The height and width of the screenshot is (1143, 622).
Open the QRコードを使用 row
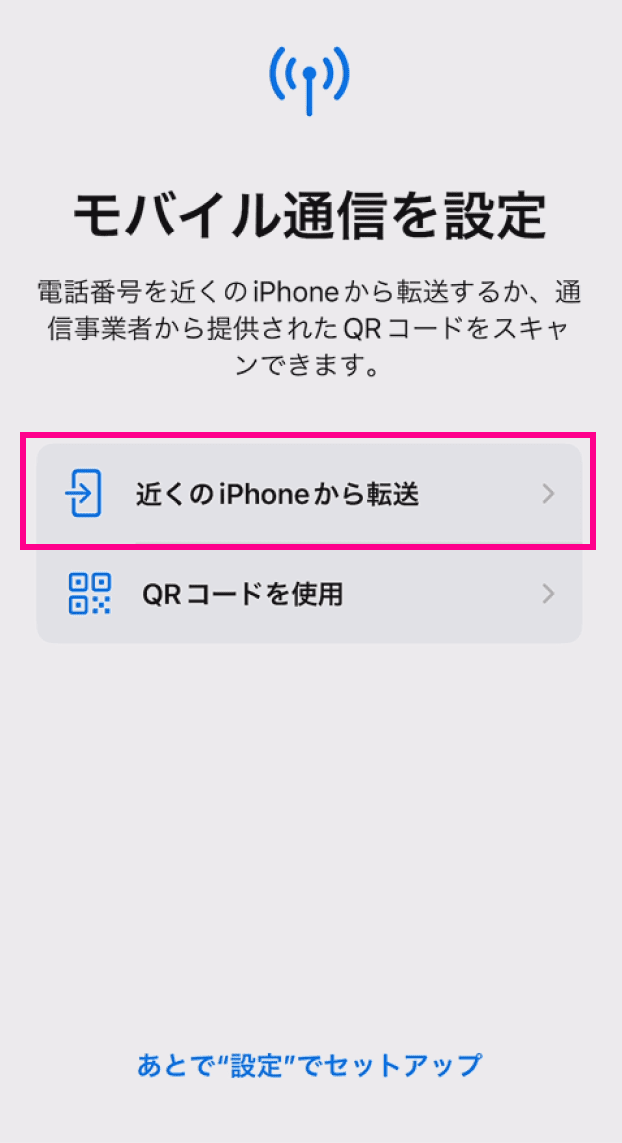309,594
